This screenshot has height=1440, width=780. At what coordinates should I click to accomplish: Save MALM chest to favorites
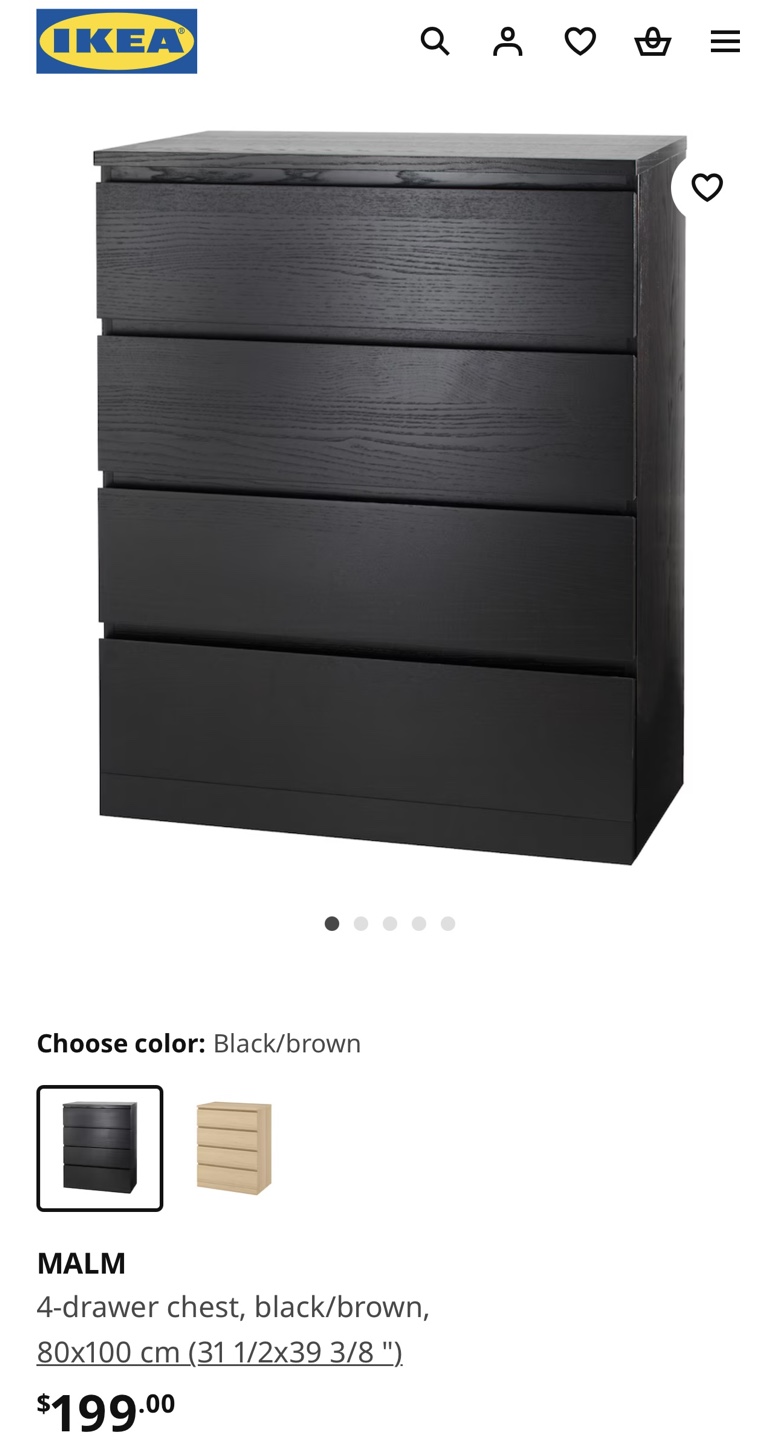707,187
